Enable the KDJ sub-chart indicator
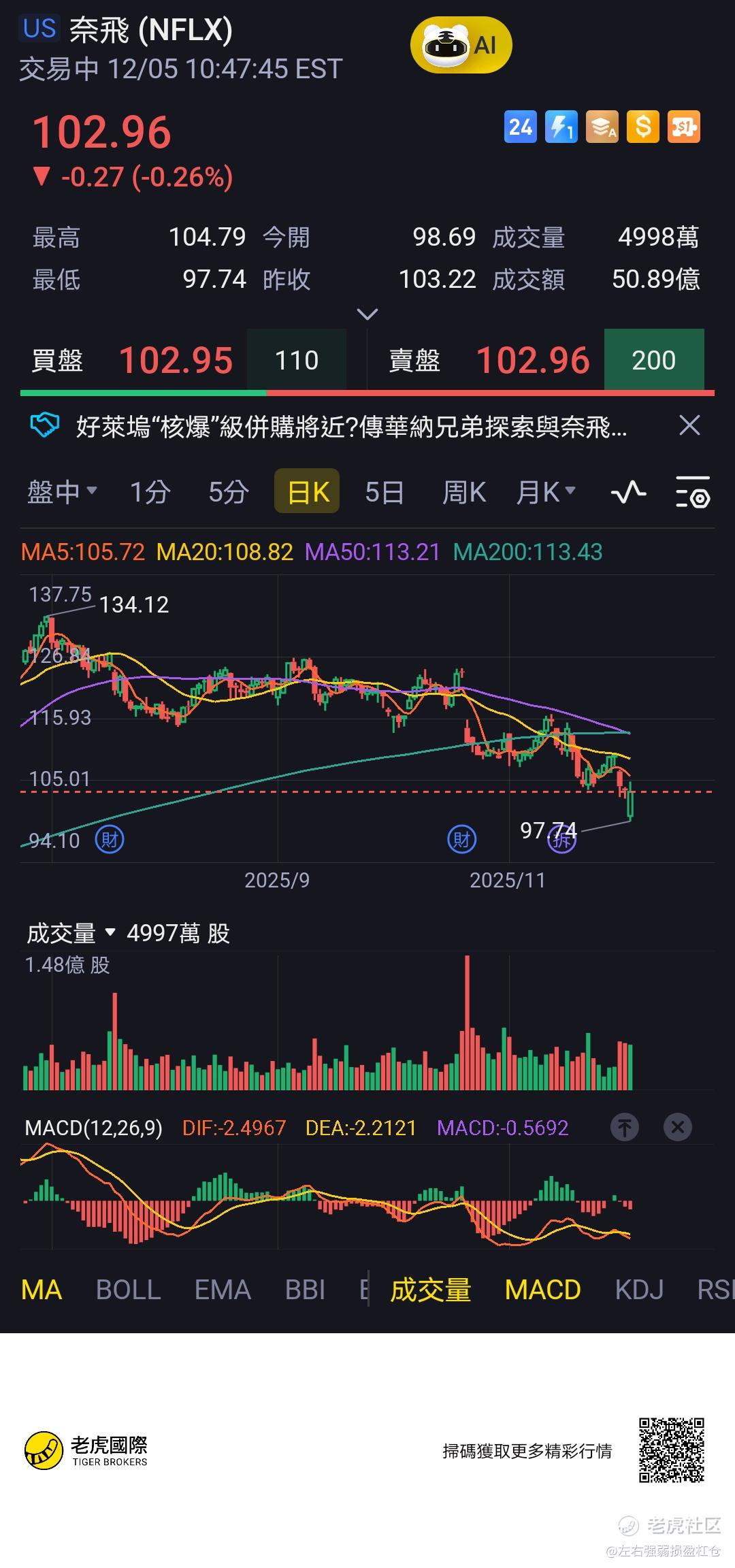 point(638,1290)
